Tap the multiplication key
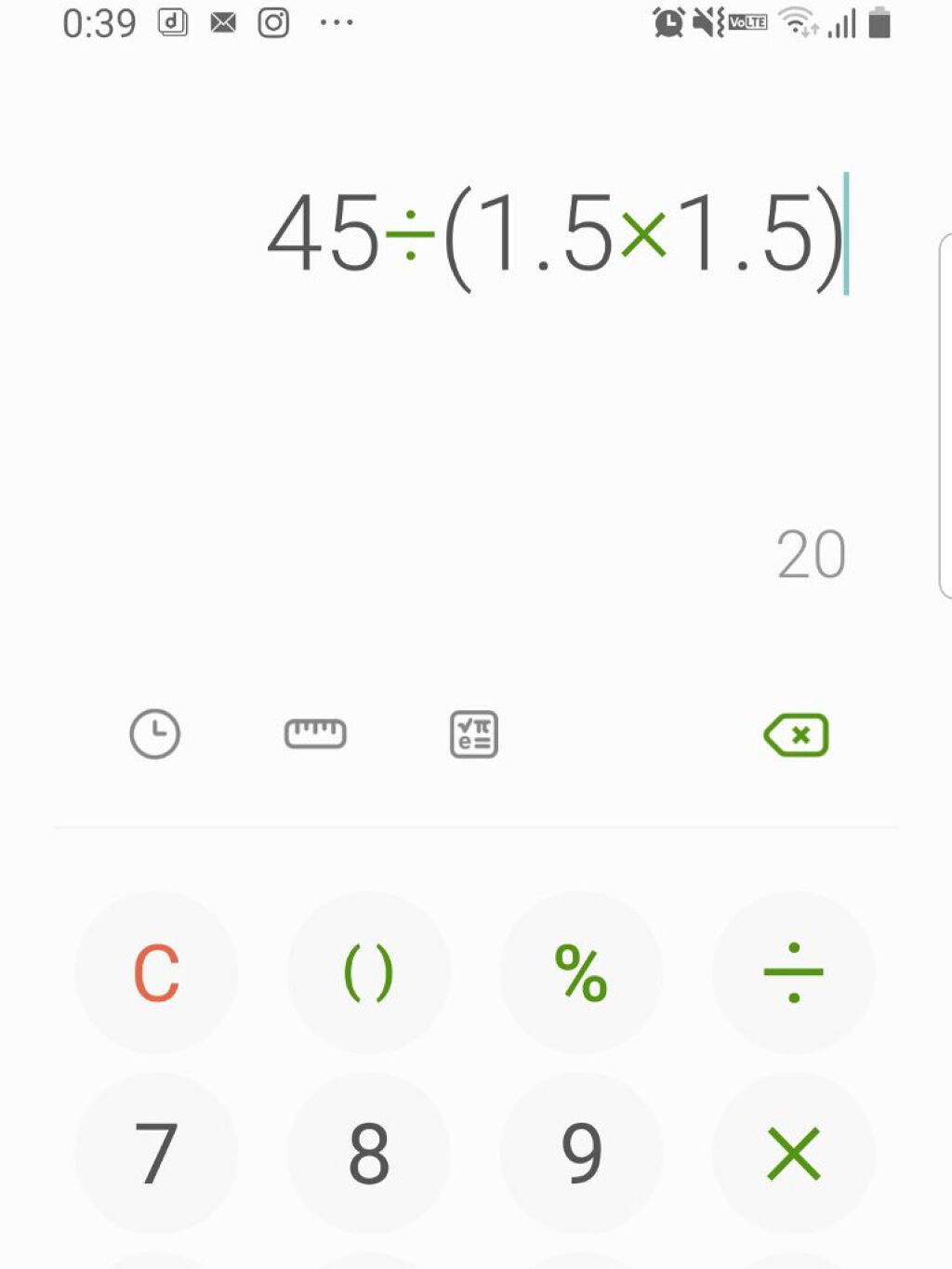 point(794,1153)
